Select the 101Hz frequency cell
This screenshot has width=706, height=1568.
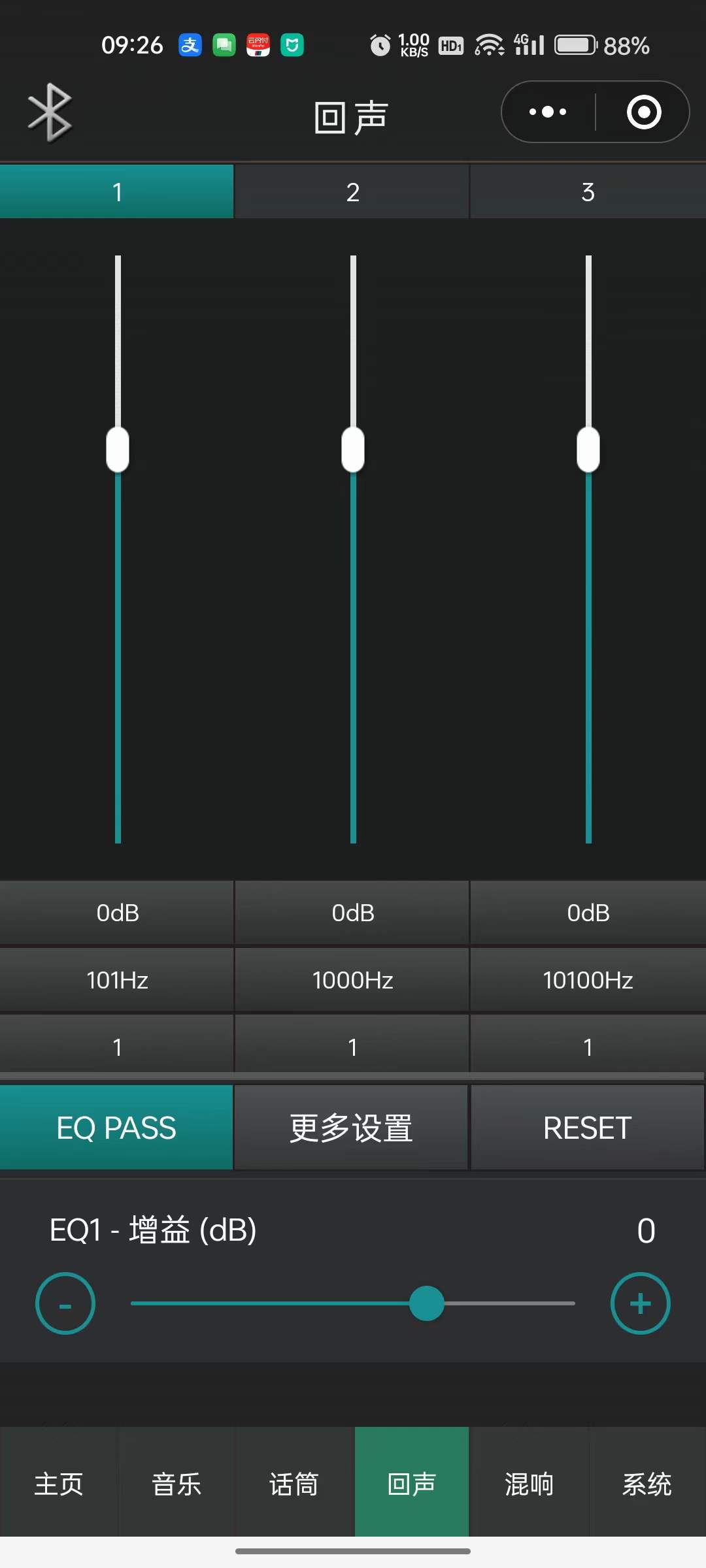click(x=117, y=980)
